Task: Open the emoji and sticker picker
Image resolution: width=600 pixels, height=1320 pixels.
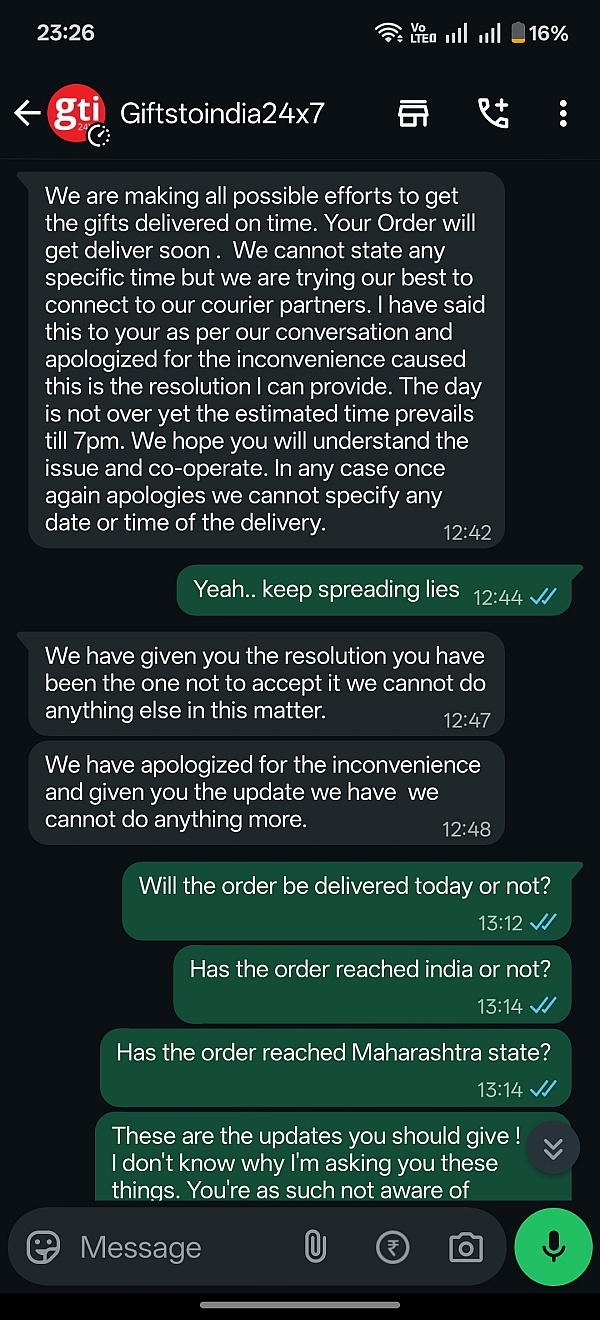Action: (43, 1247)
